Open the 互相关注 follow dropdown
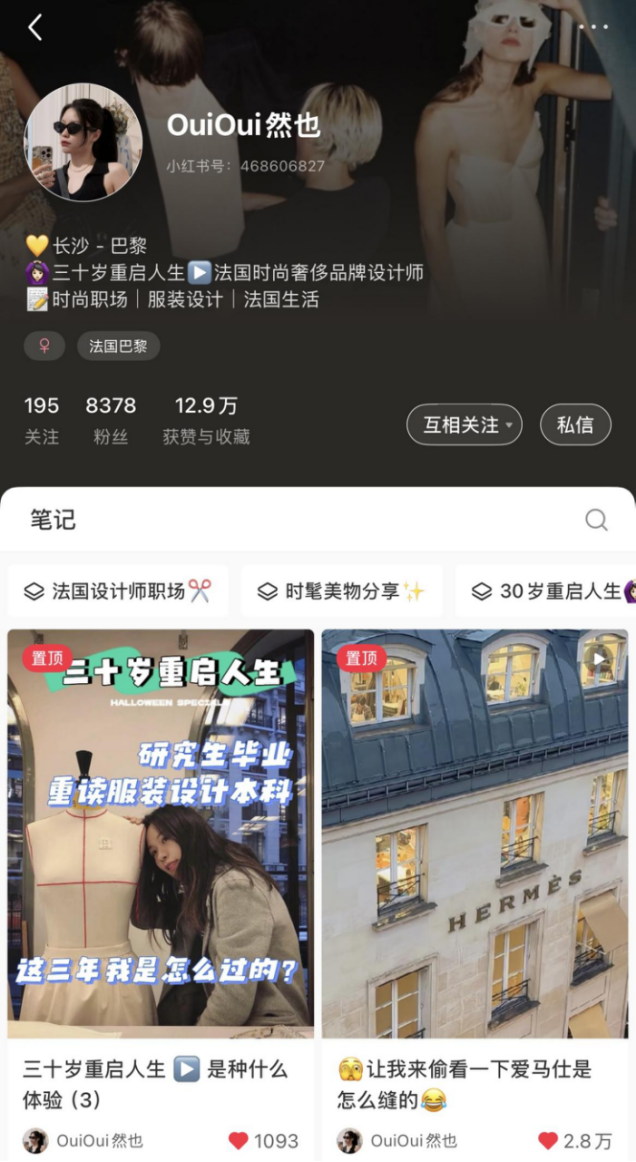The image size is (636, 1162). pyautogui.click(x=464, y=425)
